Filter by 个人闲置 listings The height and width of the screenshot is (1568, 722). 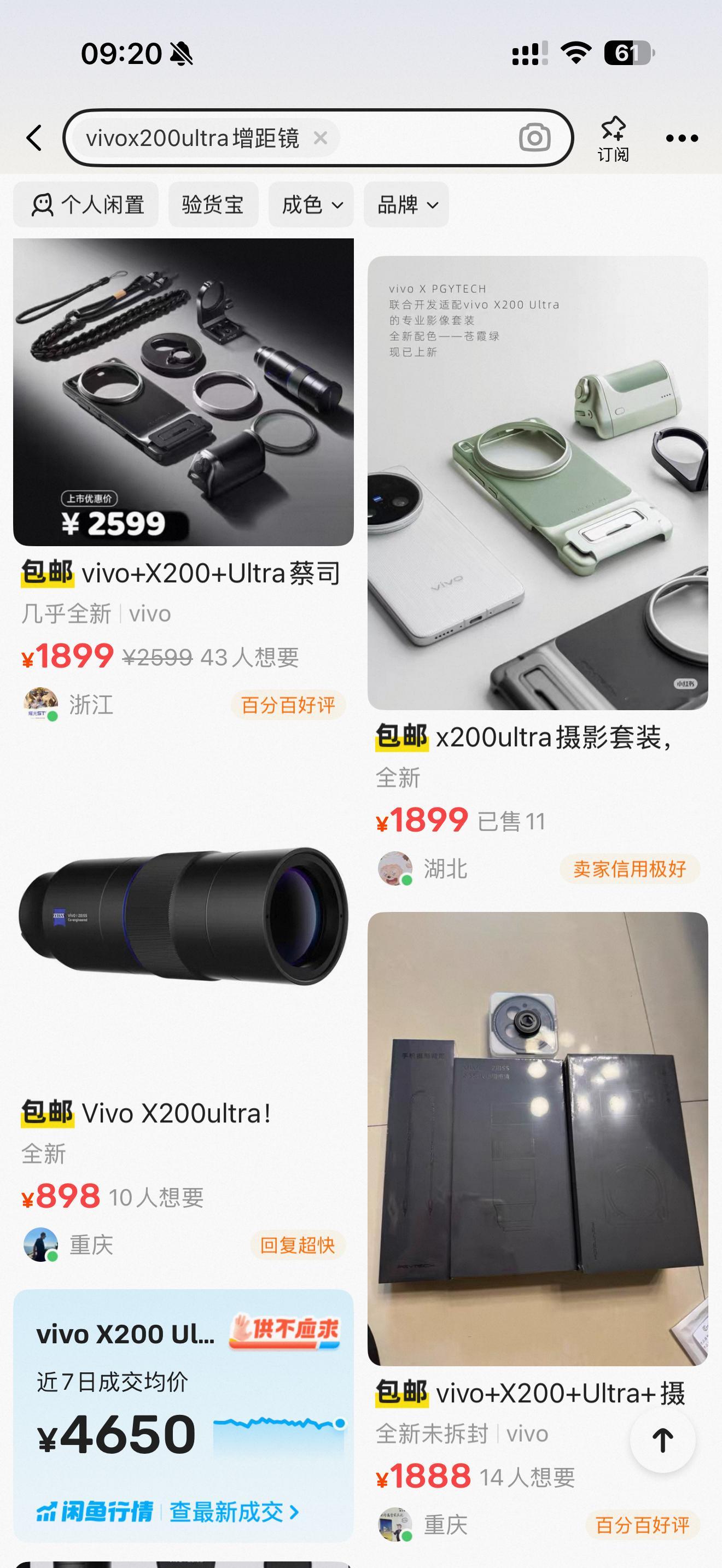(x=86, y=204)
